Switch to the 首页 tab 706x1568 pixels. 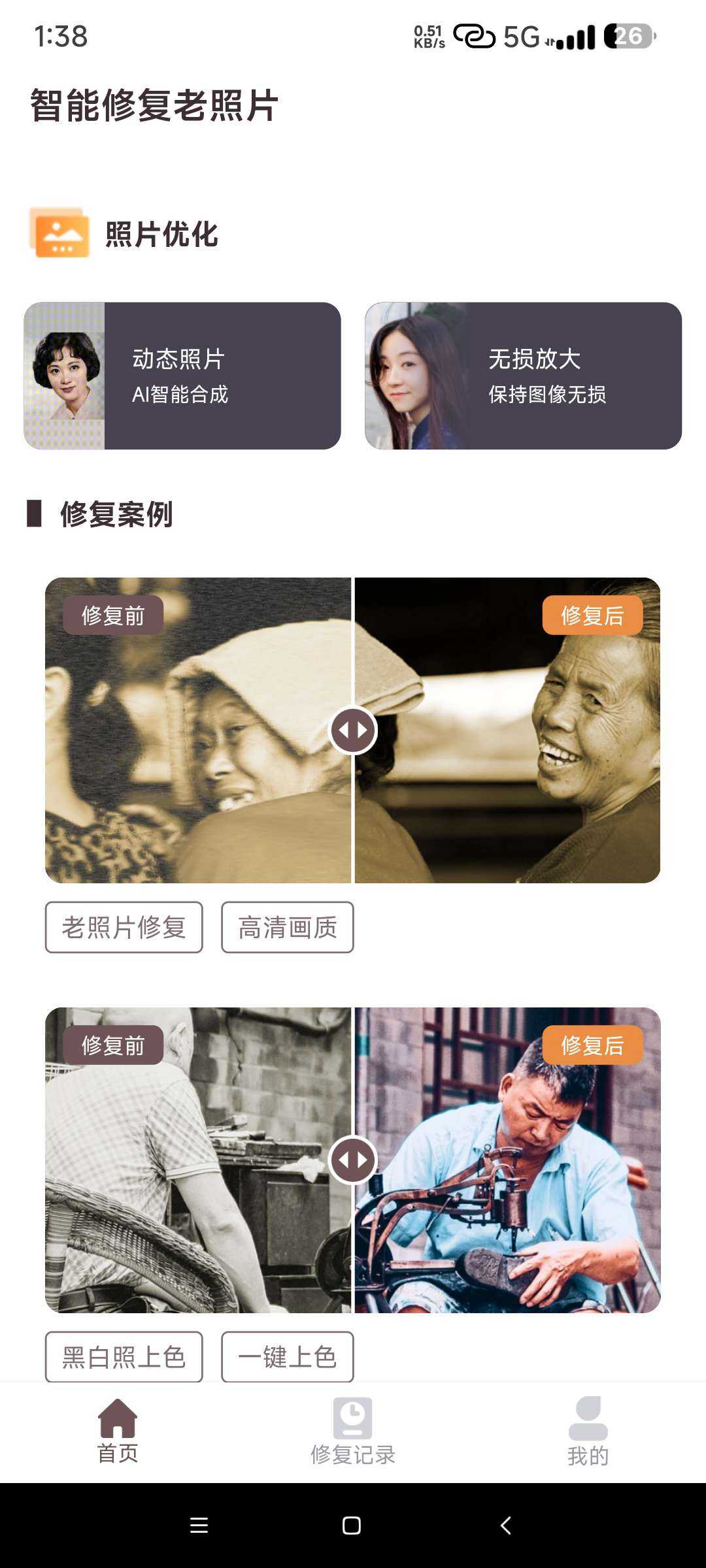tap(118, 1431)
